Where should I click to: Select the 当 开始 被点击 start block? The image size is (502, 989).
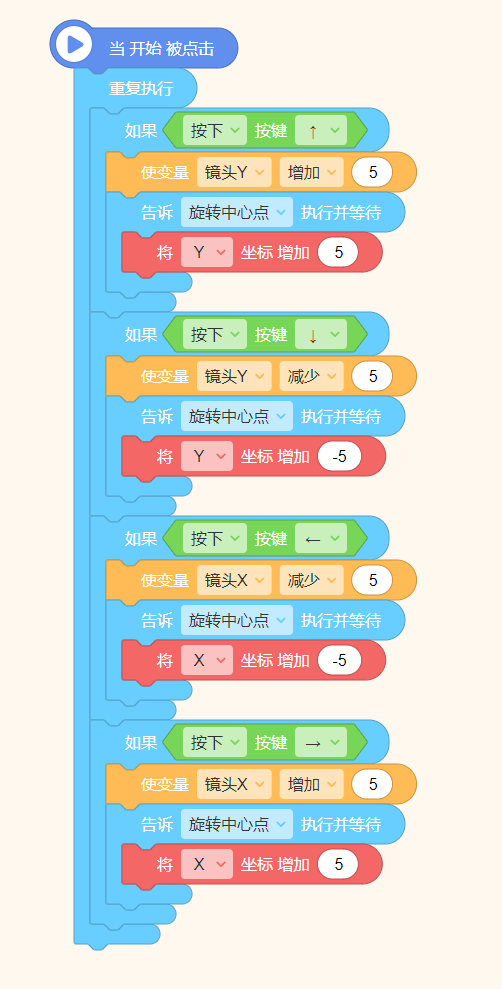coord(144,48)
